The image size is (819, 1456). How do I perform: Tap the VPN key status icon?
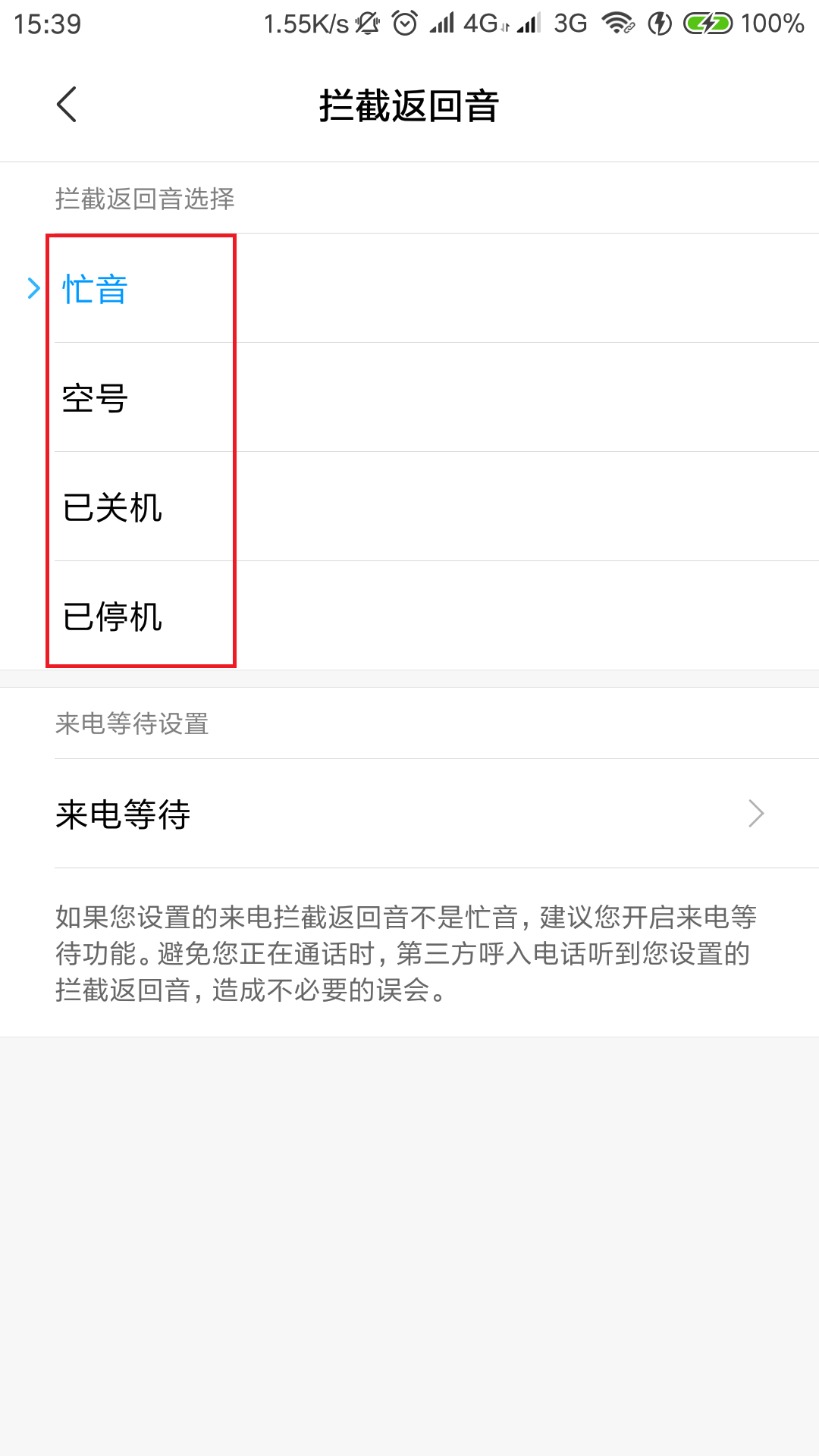pyautogui.click(x=658, y=23)
